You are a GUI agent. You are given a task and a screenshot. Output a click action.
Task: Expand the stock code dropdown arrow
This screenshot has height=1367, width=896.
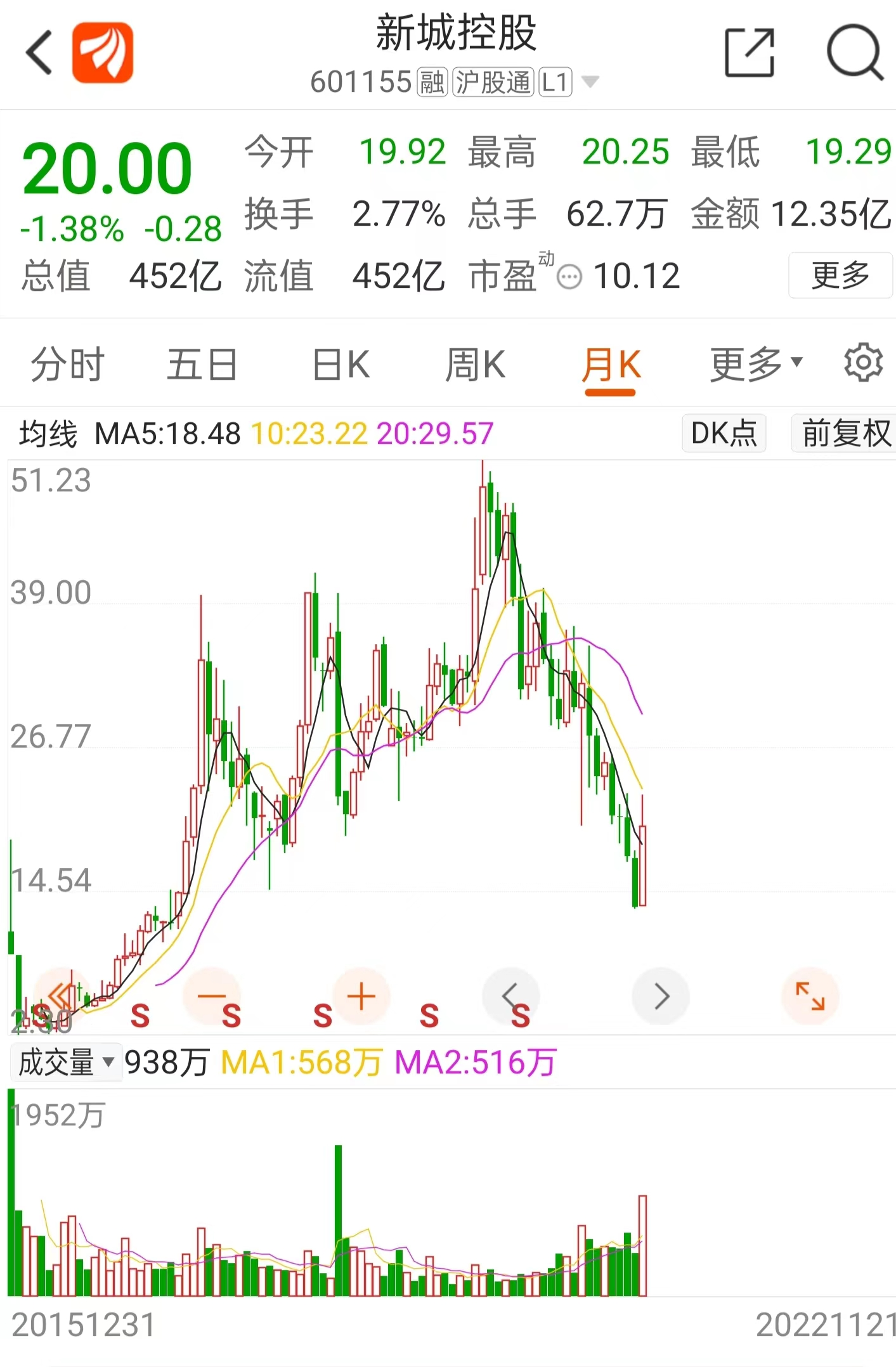click(x=590, y=82)
